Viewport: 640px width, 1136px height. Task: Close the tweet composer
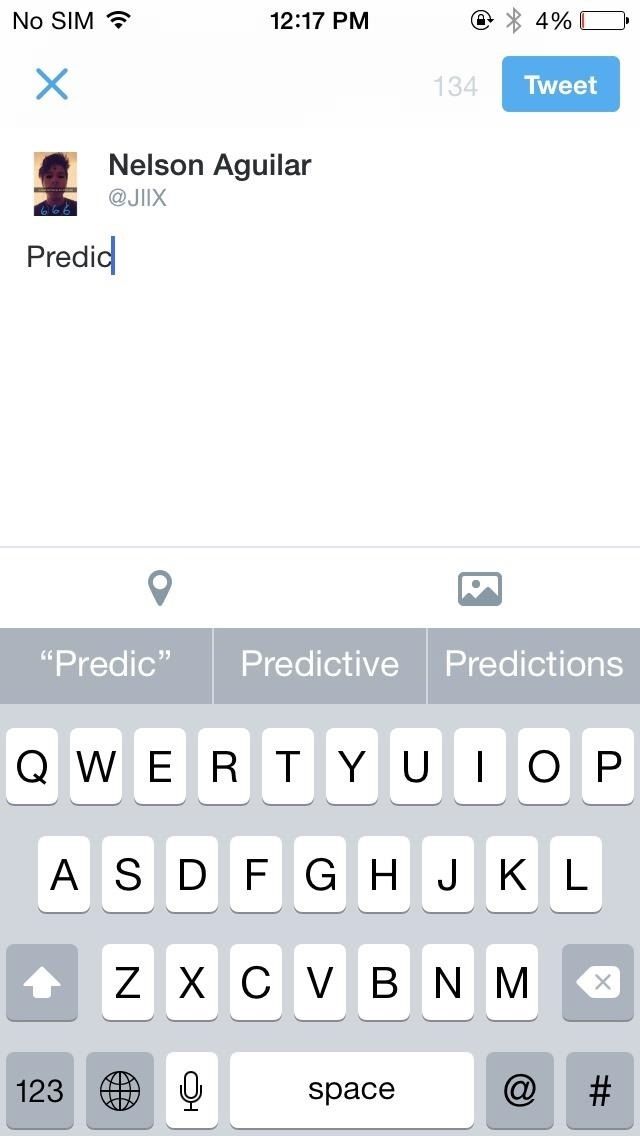coord(51,84)
